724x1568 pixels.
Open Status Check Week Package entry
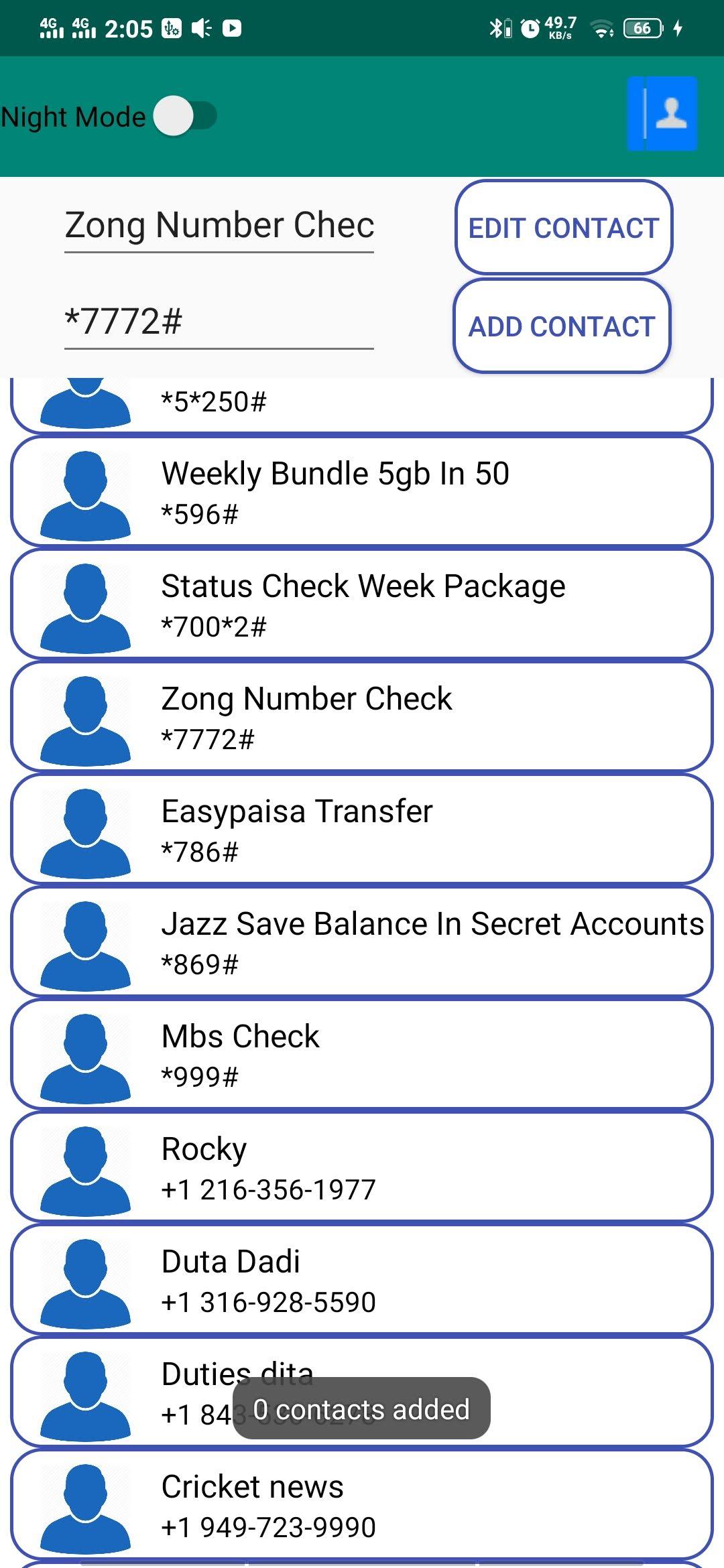click(x=362, y=604)
